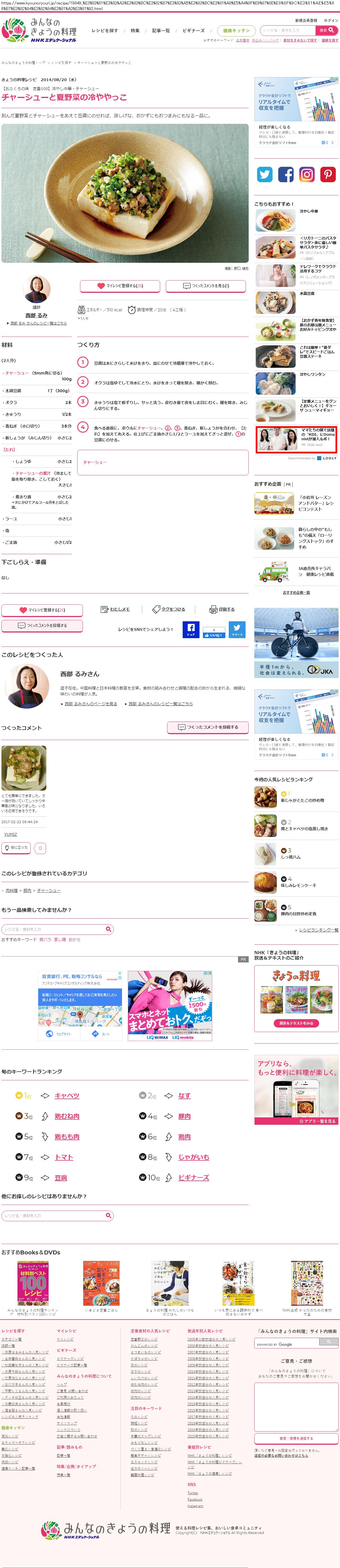Open instructor 西部 るみ profile link

(x=37, y=315)
